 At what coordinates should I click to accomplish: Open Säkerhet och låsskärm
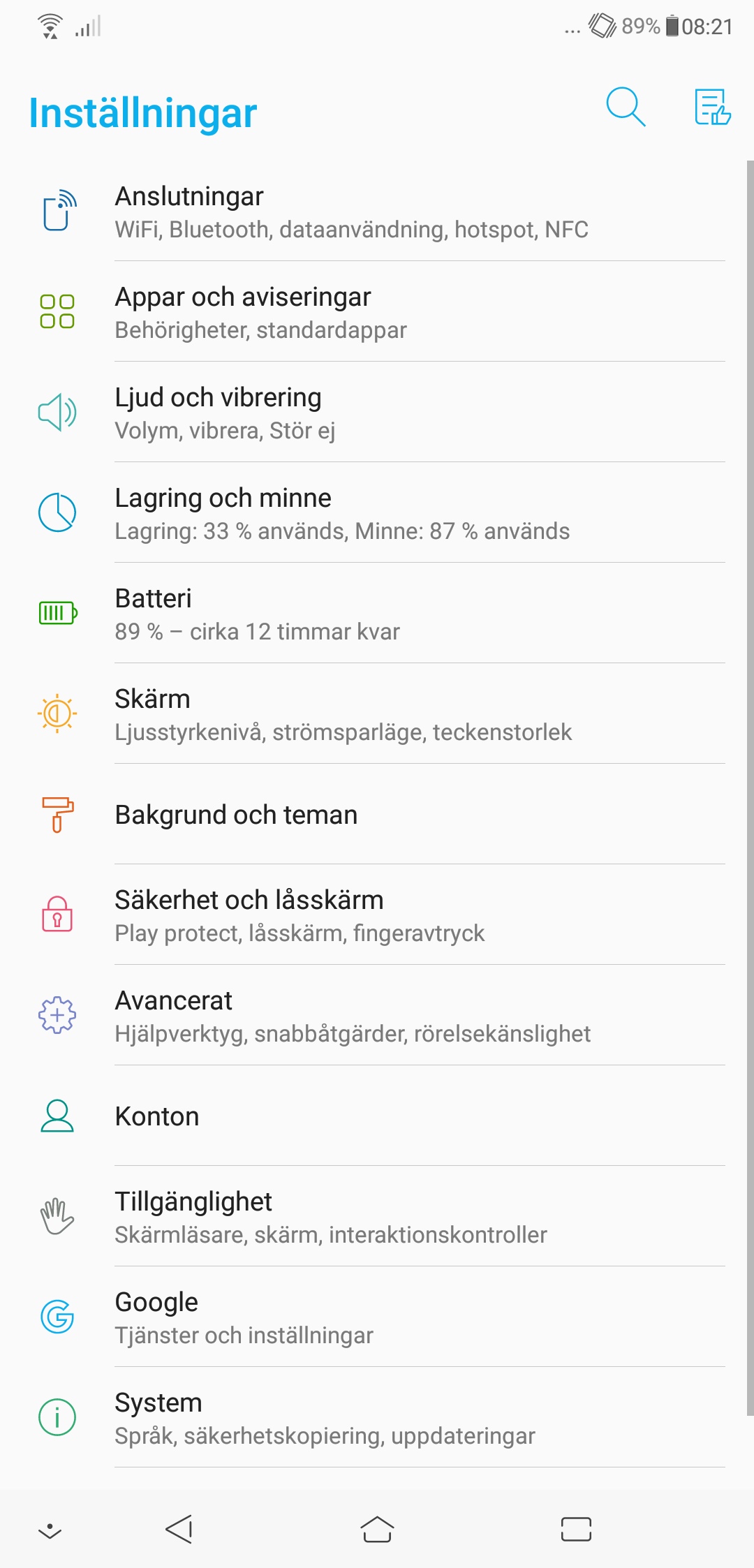click(x=377, y=915)
